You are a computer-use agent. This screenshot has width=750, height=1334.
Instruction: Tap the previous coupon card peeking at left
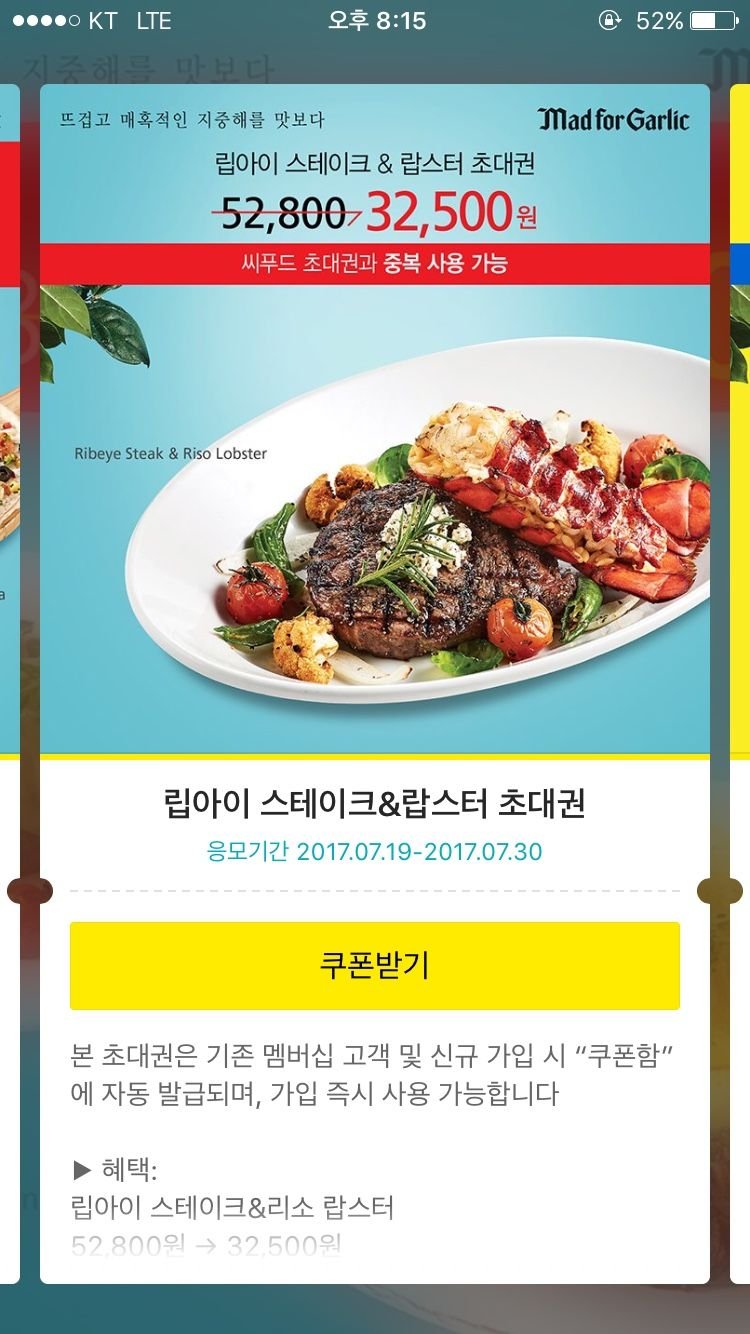coord(10,683)
